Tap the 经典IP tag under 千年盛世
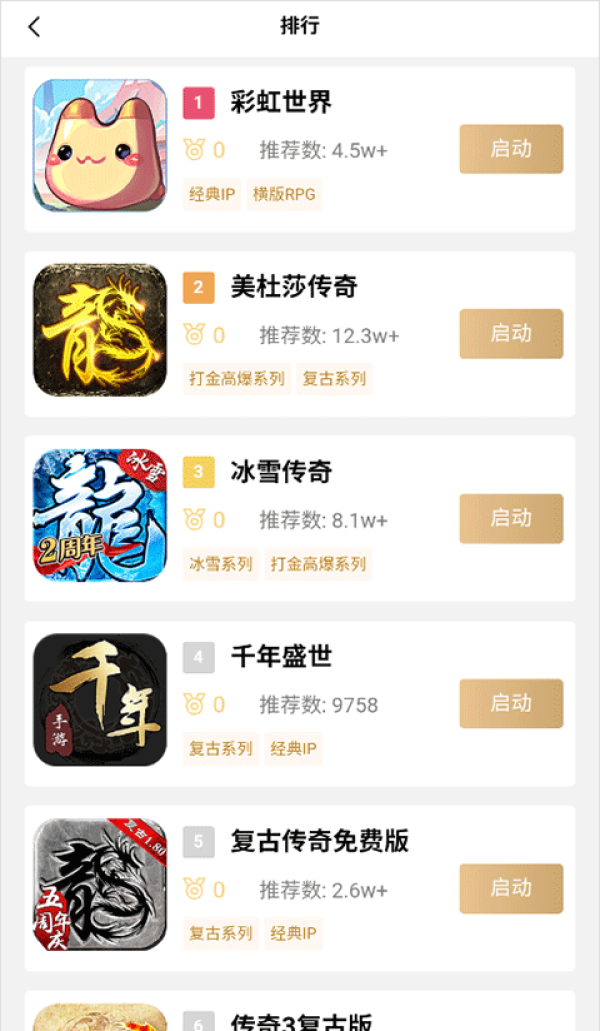This screenshot has height=1031, width=600. 293,749
